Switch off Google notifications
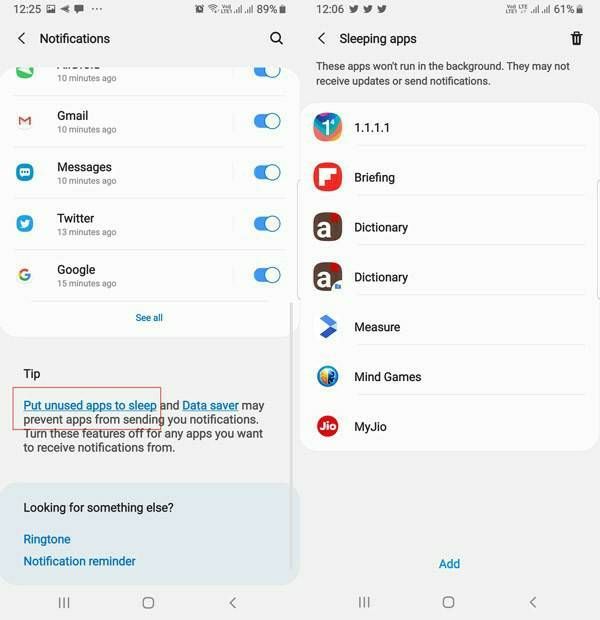600x620 pixels. pos(266,275)
